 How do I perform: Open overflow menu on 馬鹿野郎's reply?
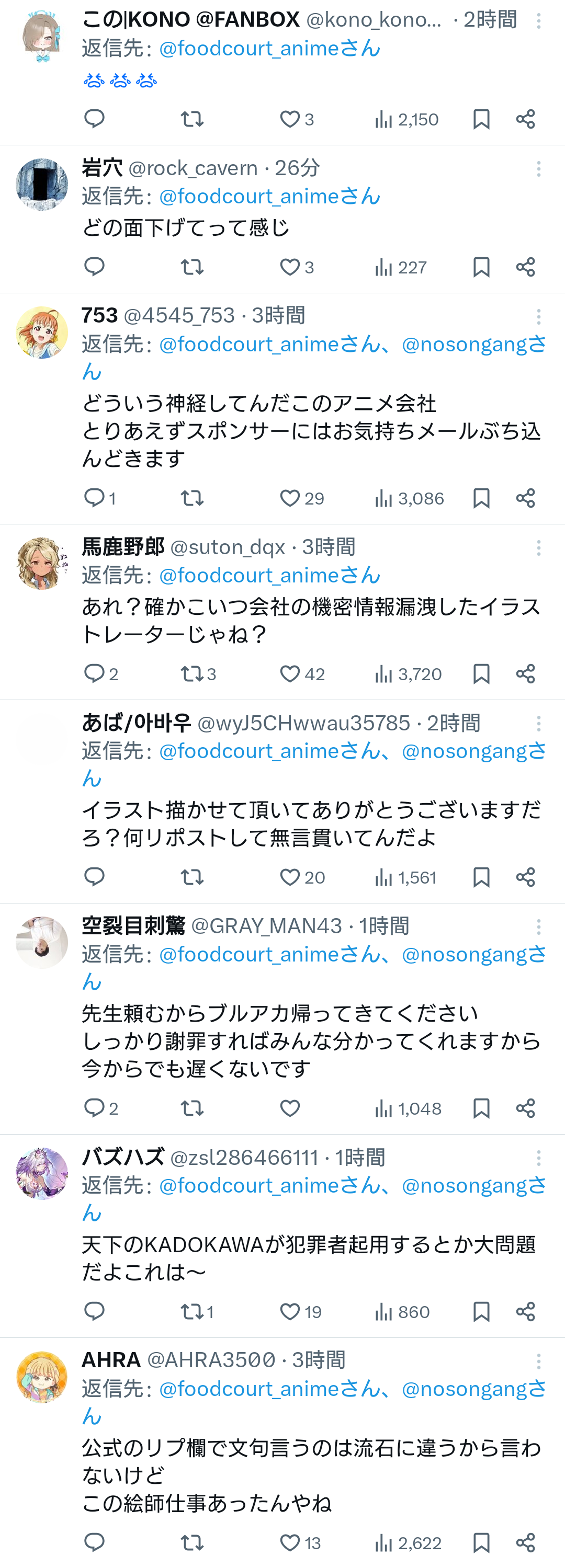[x=538, y=548]
